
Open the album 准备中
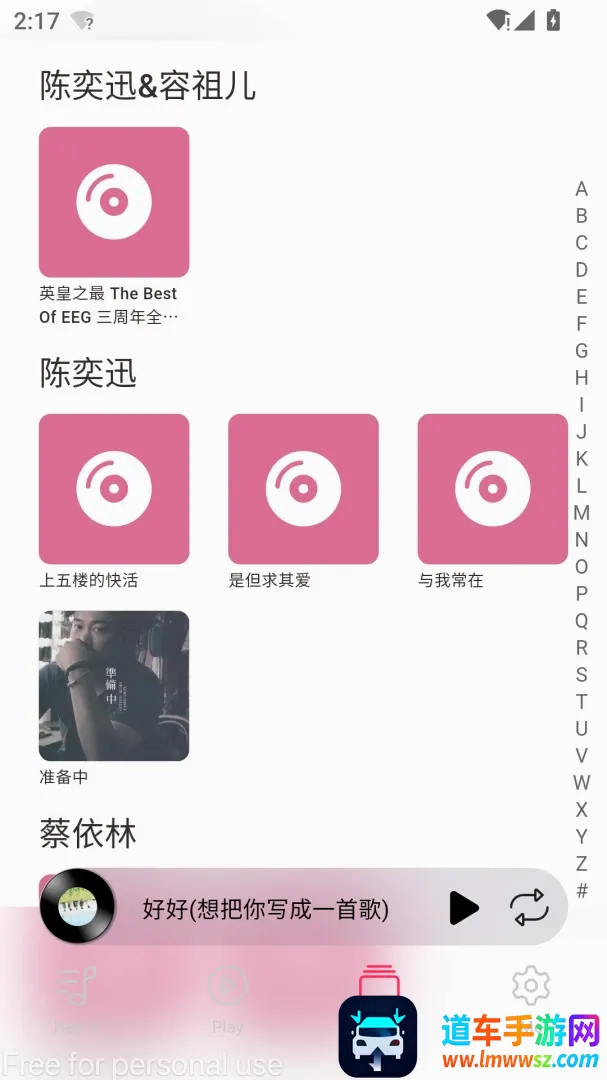pos(114,686)
